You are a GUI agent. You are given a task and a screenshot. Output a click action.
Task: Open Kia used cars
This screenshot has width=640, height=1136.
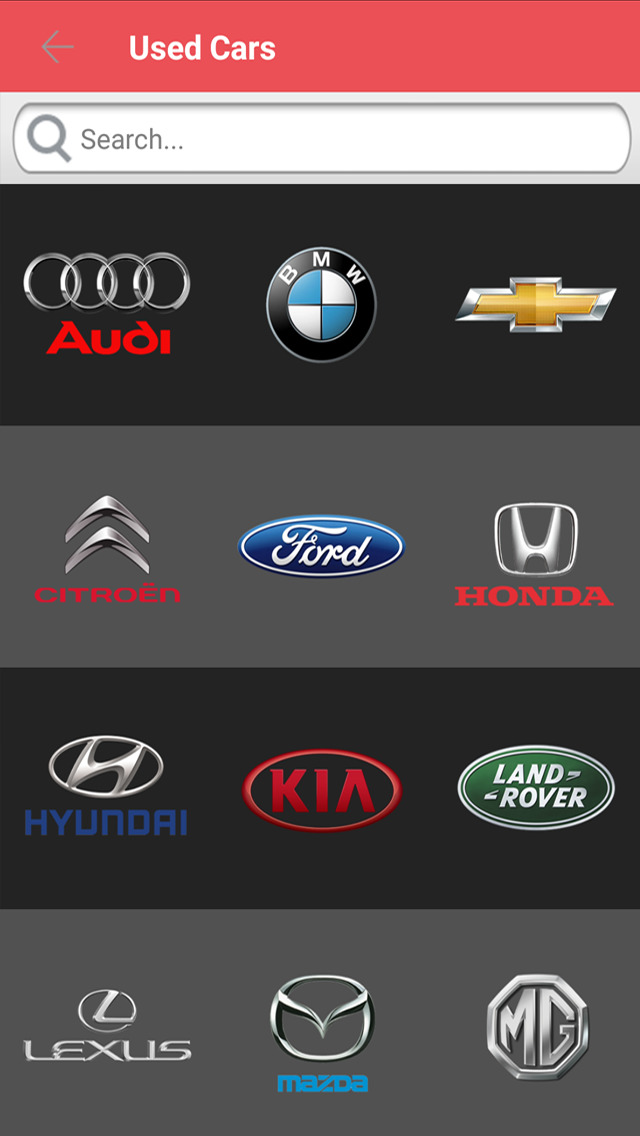click(x=321, y=790)
